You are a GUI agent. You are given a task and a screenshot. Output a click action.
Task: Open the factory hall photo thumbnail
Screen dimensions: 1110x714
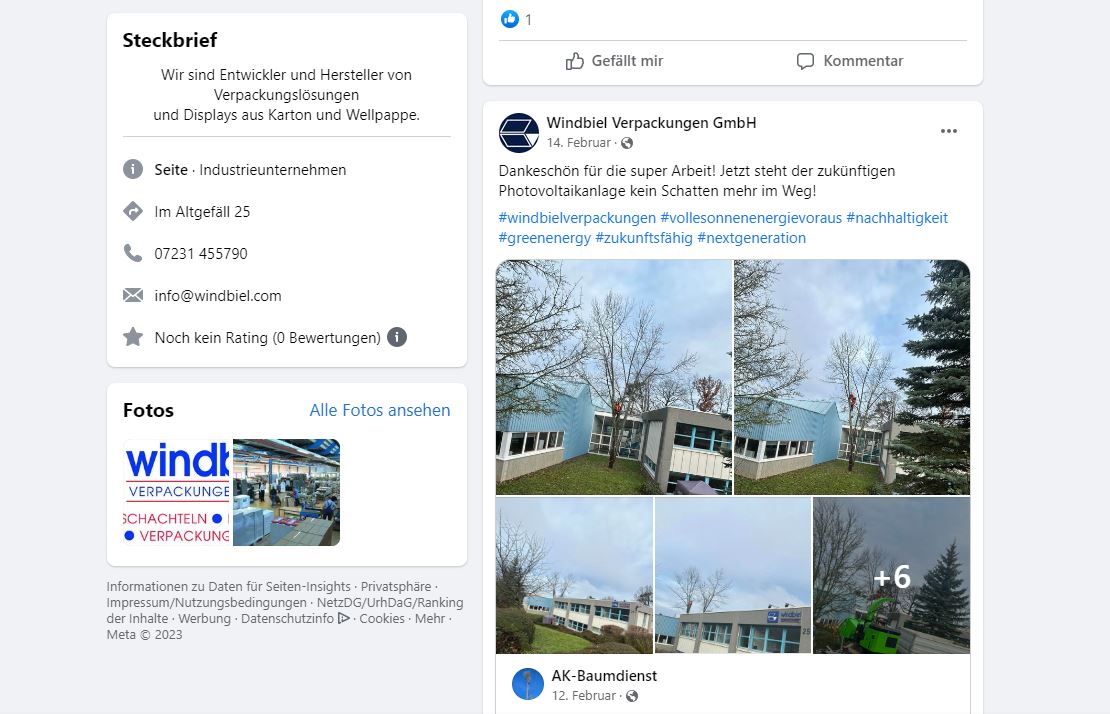(286, 492)
